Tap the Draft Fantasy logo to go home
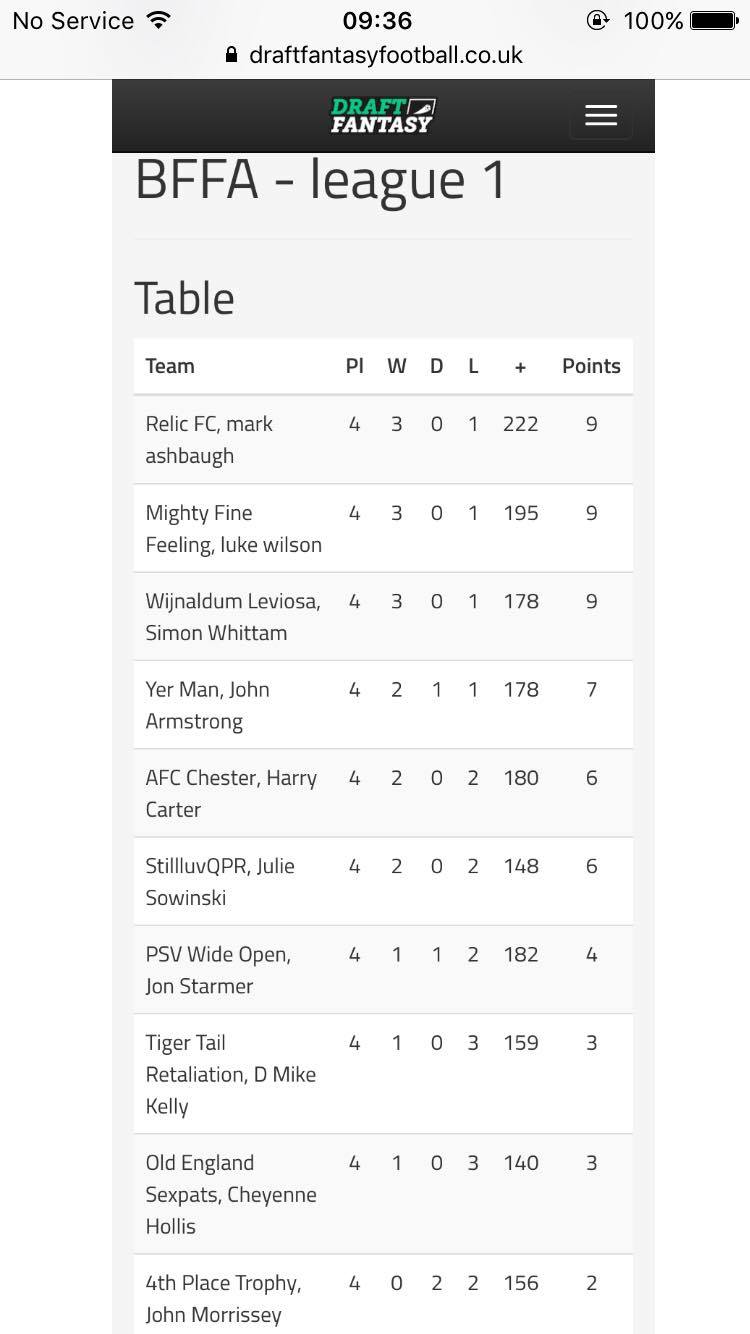The image size is (750, 1334). 384,115
